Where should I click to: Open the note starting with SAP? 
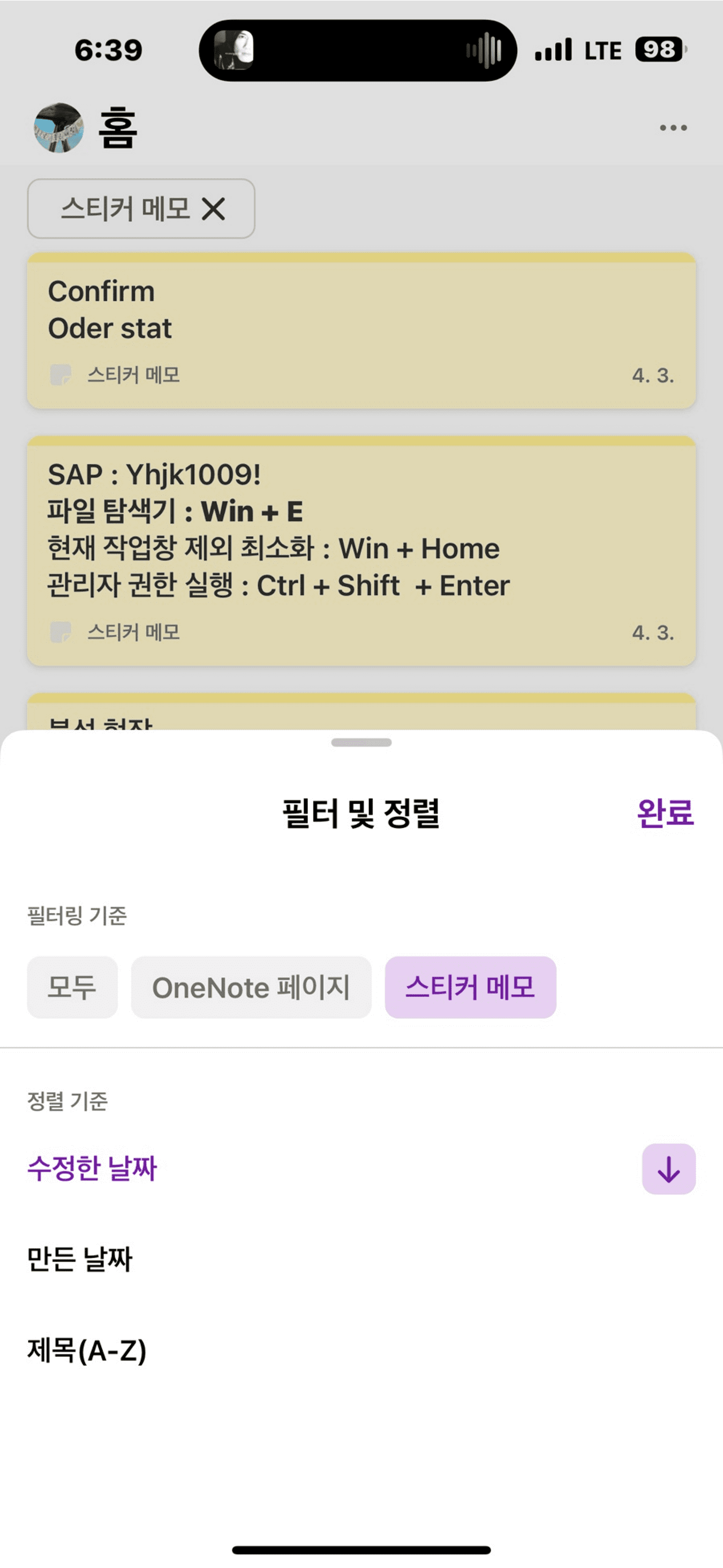click(x=361, y=551)
